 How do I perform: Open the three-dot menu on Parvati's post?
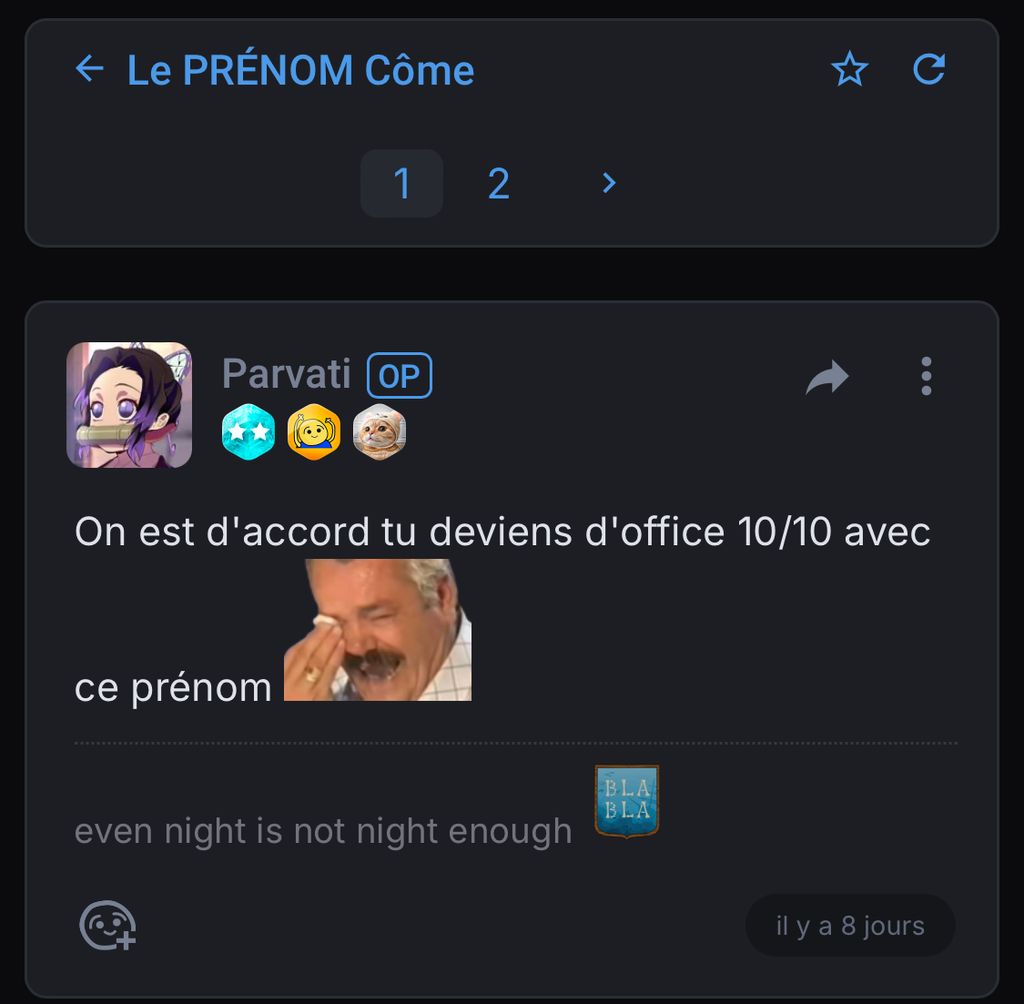click(x=926, y=377)
